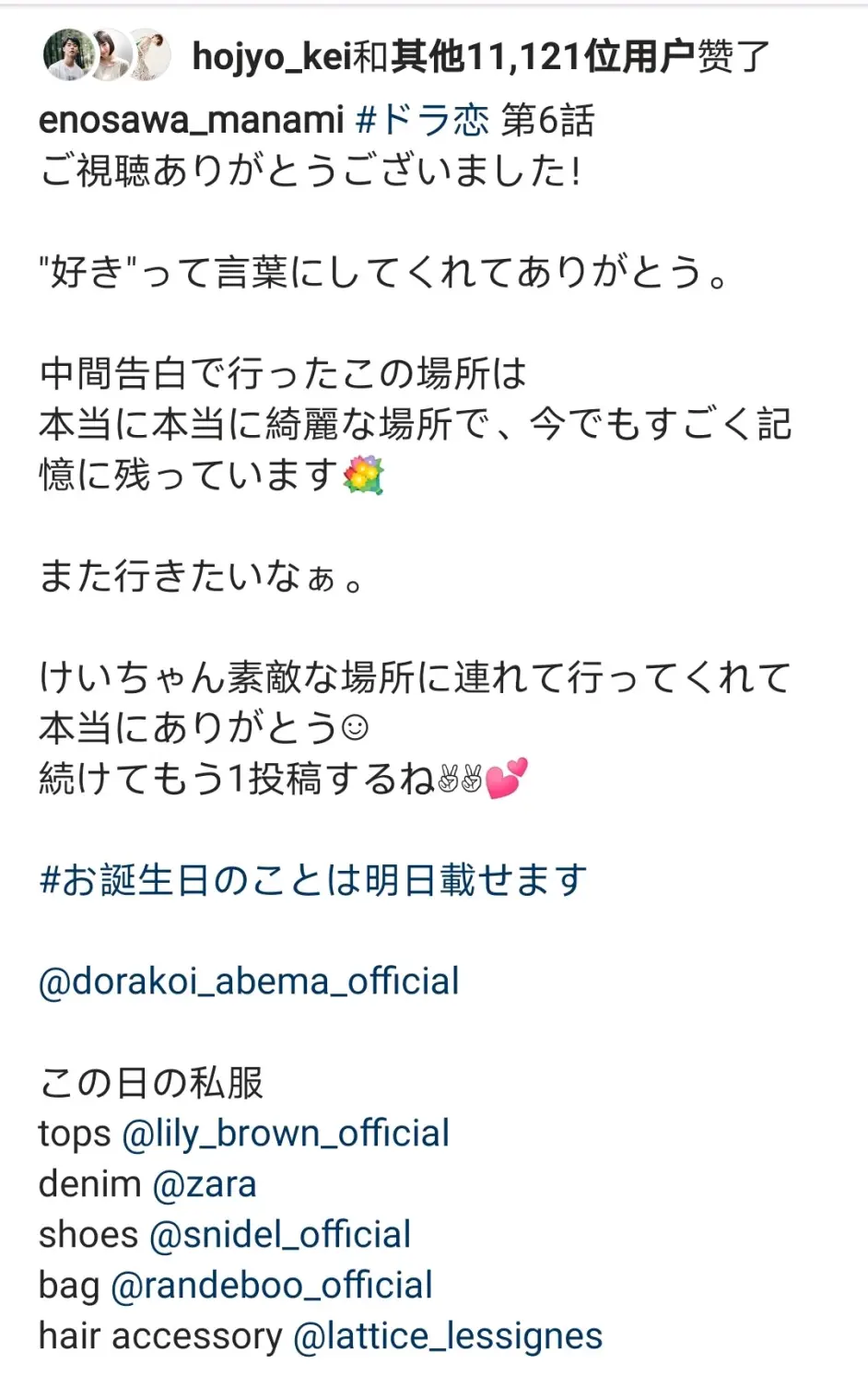This screenshot has width=868, height=1375.
Task: Open the @lattice_lessignes mention
Action: click(x=448, y=1335)
